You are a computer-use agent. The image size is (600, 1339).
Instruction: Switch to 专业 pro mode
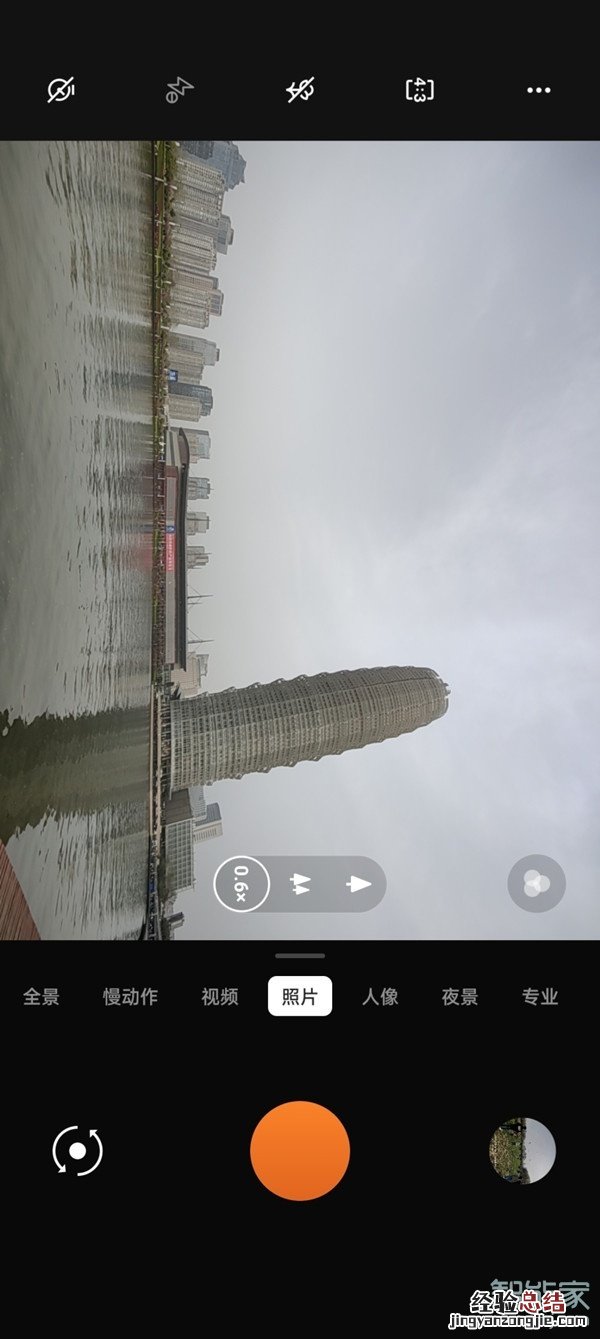(x=540, y=996)
